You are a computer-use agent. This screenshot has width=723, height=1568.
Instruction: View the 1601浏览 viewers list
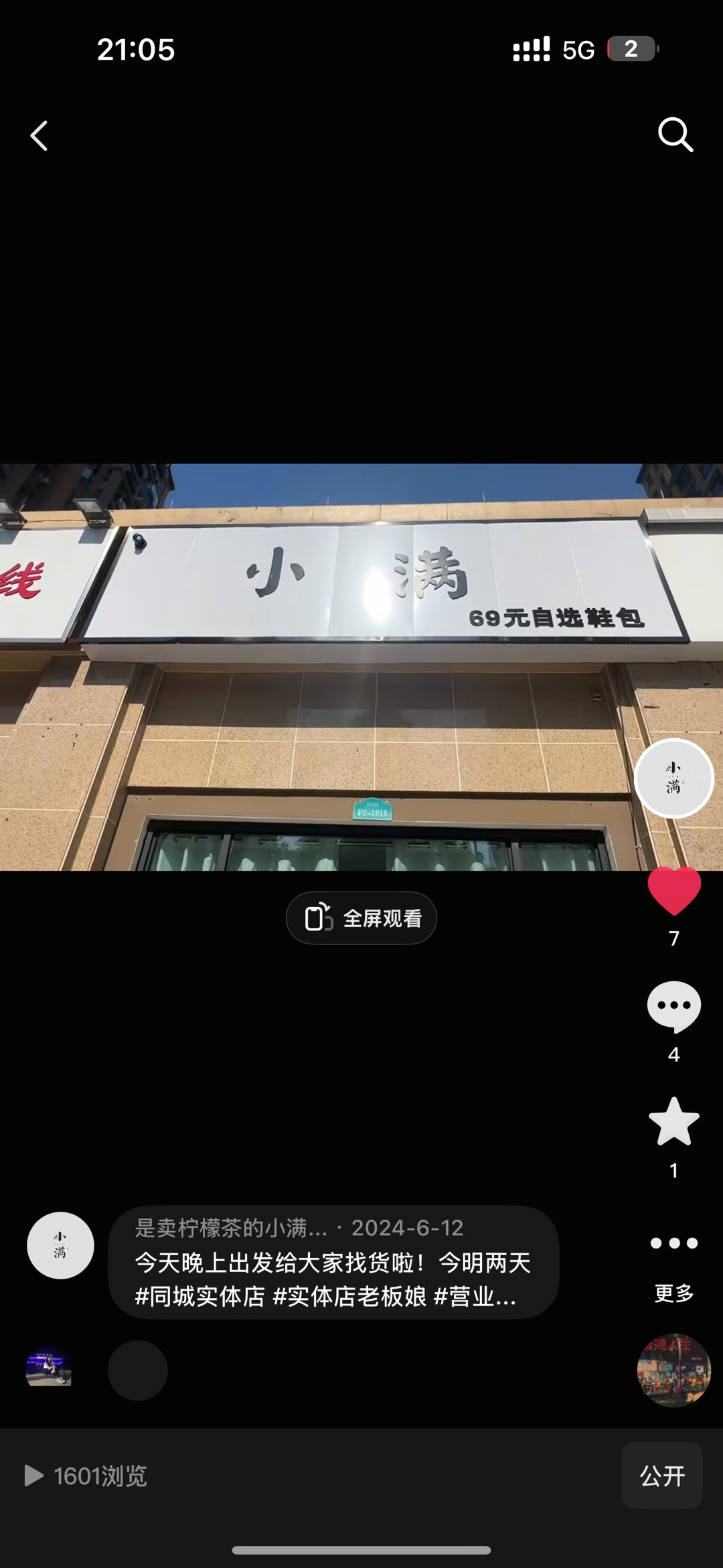[x=86, y=1476]
